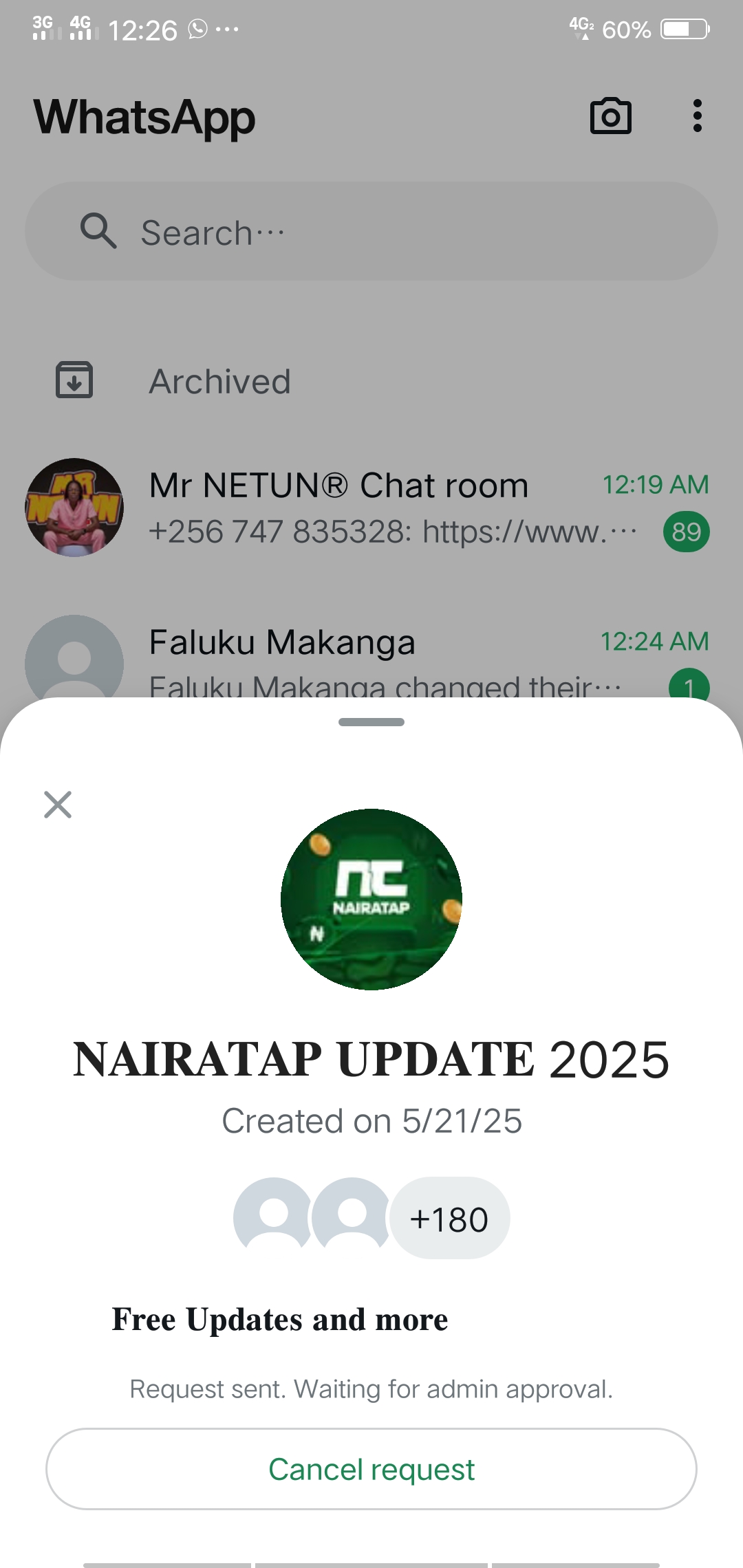
Task: Tap the Search field
Action: tap(371, 232)
